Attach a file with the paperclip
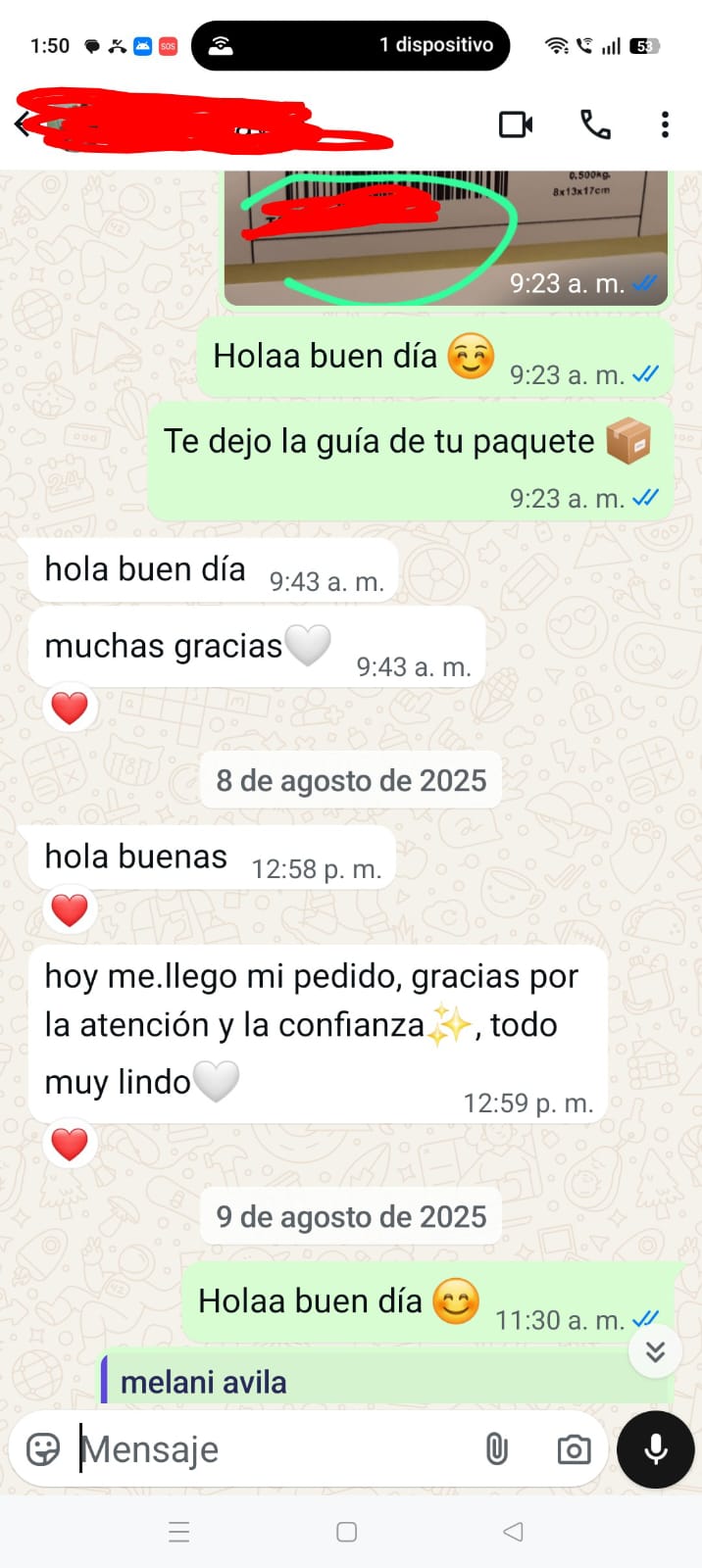This screenshot has height=1568, width=702. click(x=497, y=1448)
